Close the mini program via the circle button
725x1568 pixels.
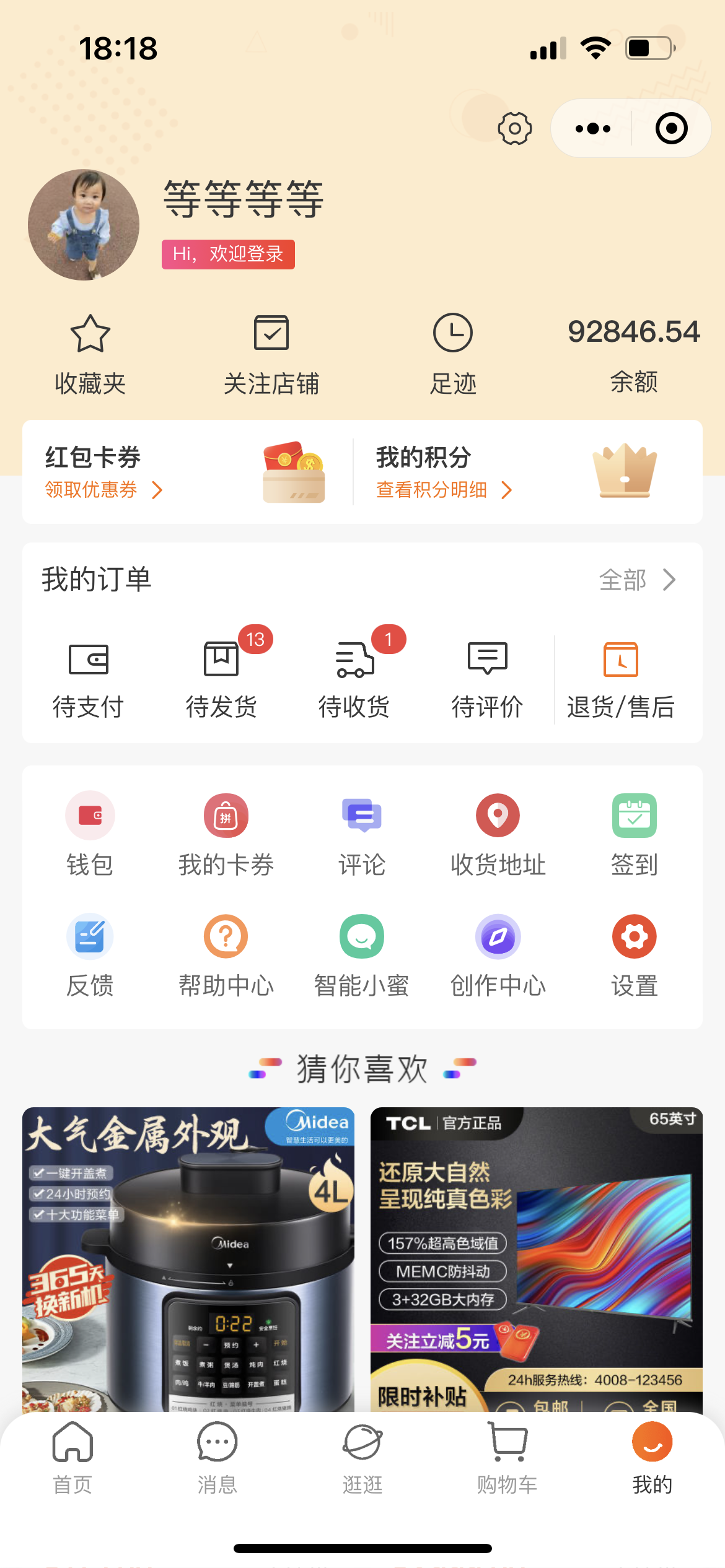671,129
